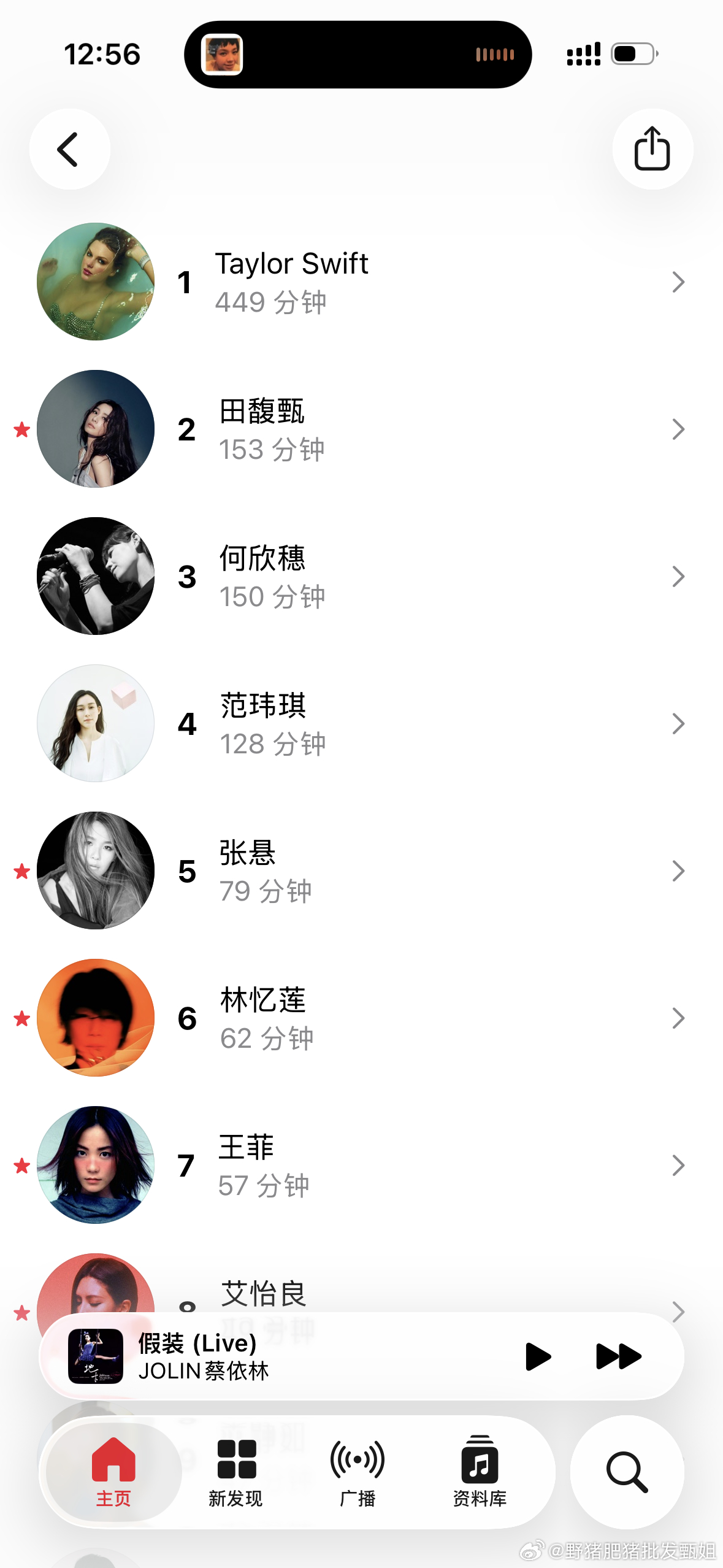Unstar the favorite marker beside 张悬
Image resolution: width=723 pixels, height=1568 pixels.
coord(21,870)
